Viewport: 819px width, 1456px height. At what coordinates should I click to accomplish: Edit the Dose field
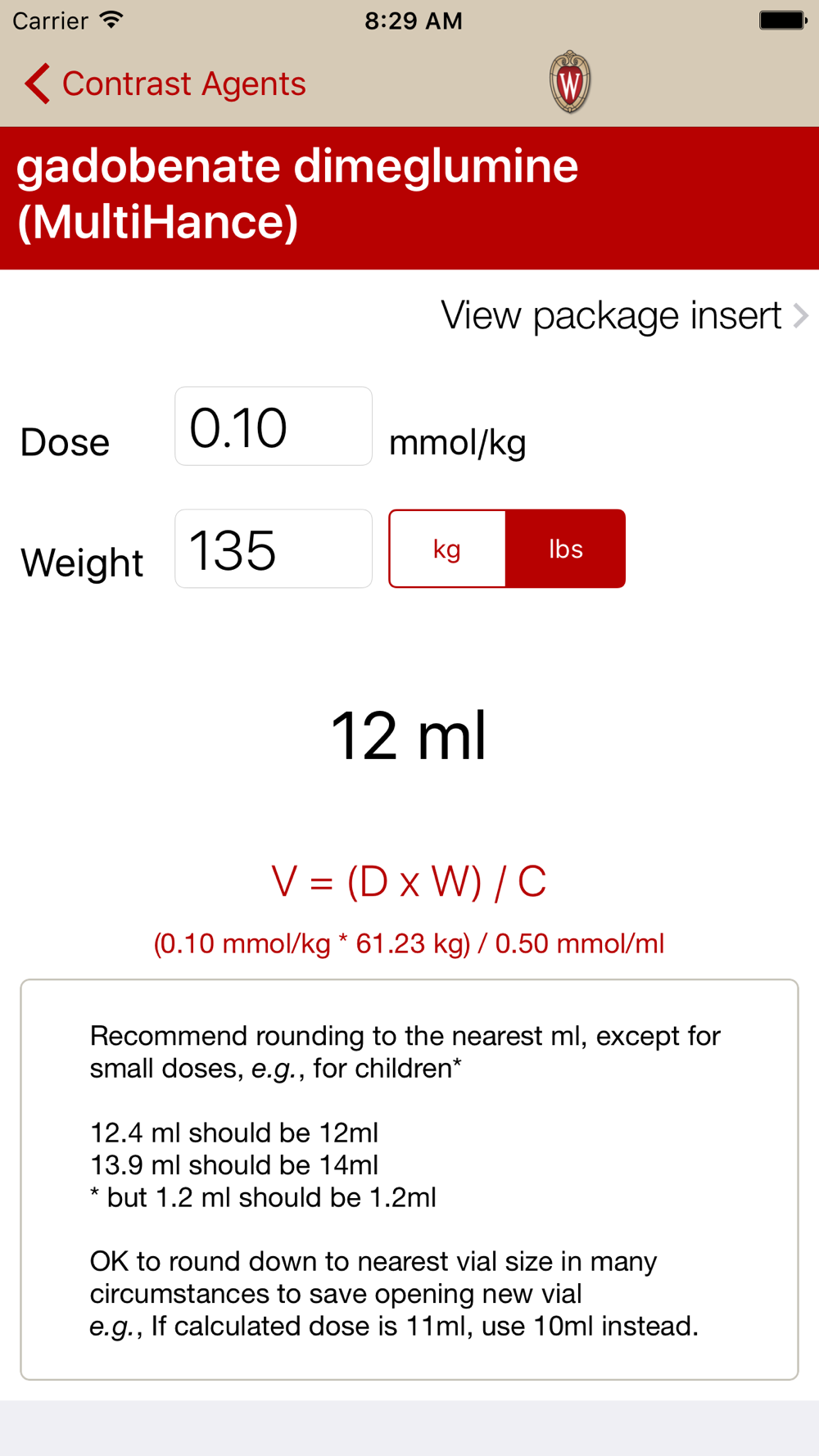click(x=274, y=426)
